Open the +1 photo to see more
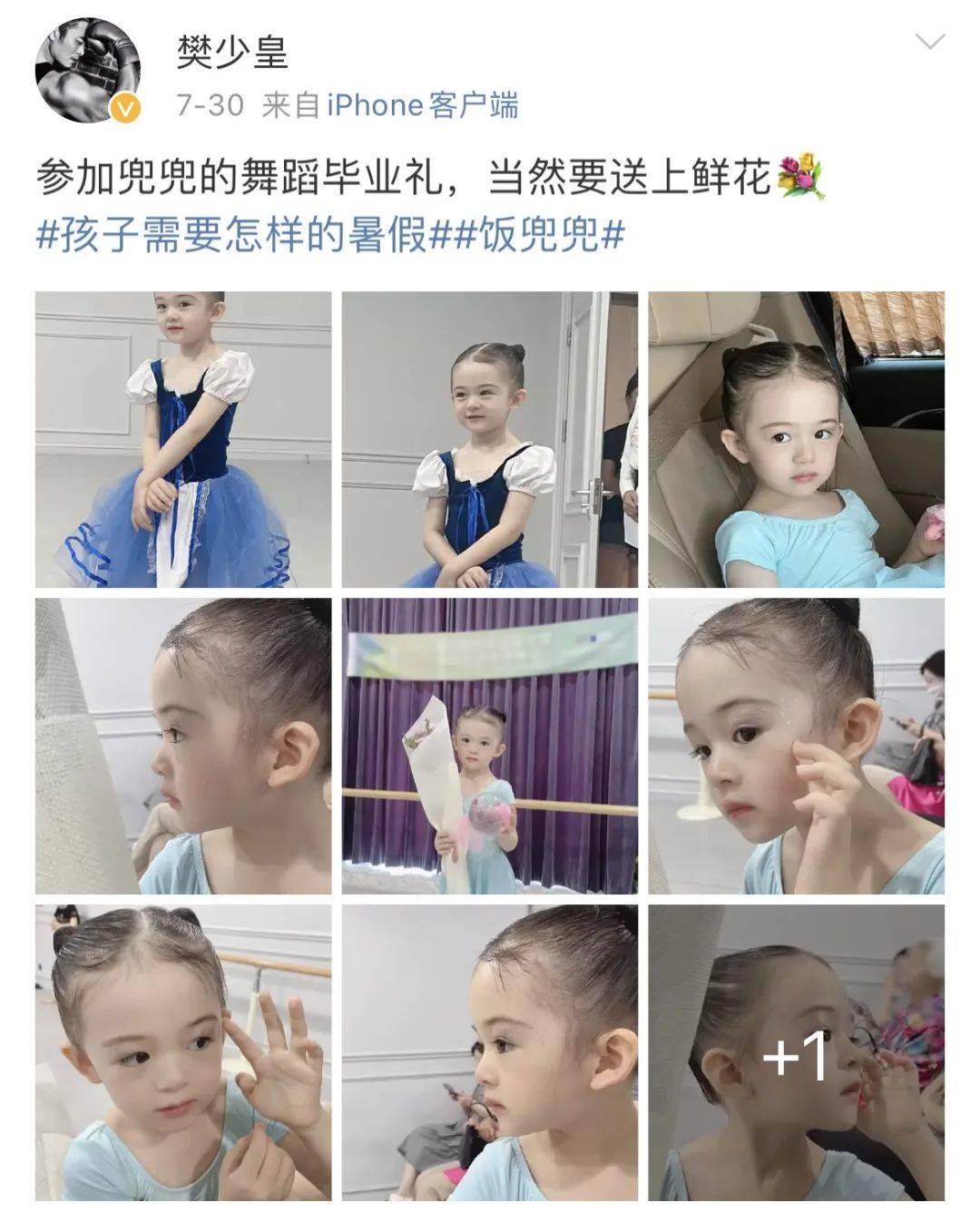 click(x=796, y=1052)
